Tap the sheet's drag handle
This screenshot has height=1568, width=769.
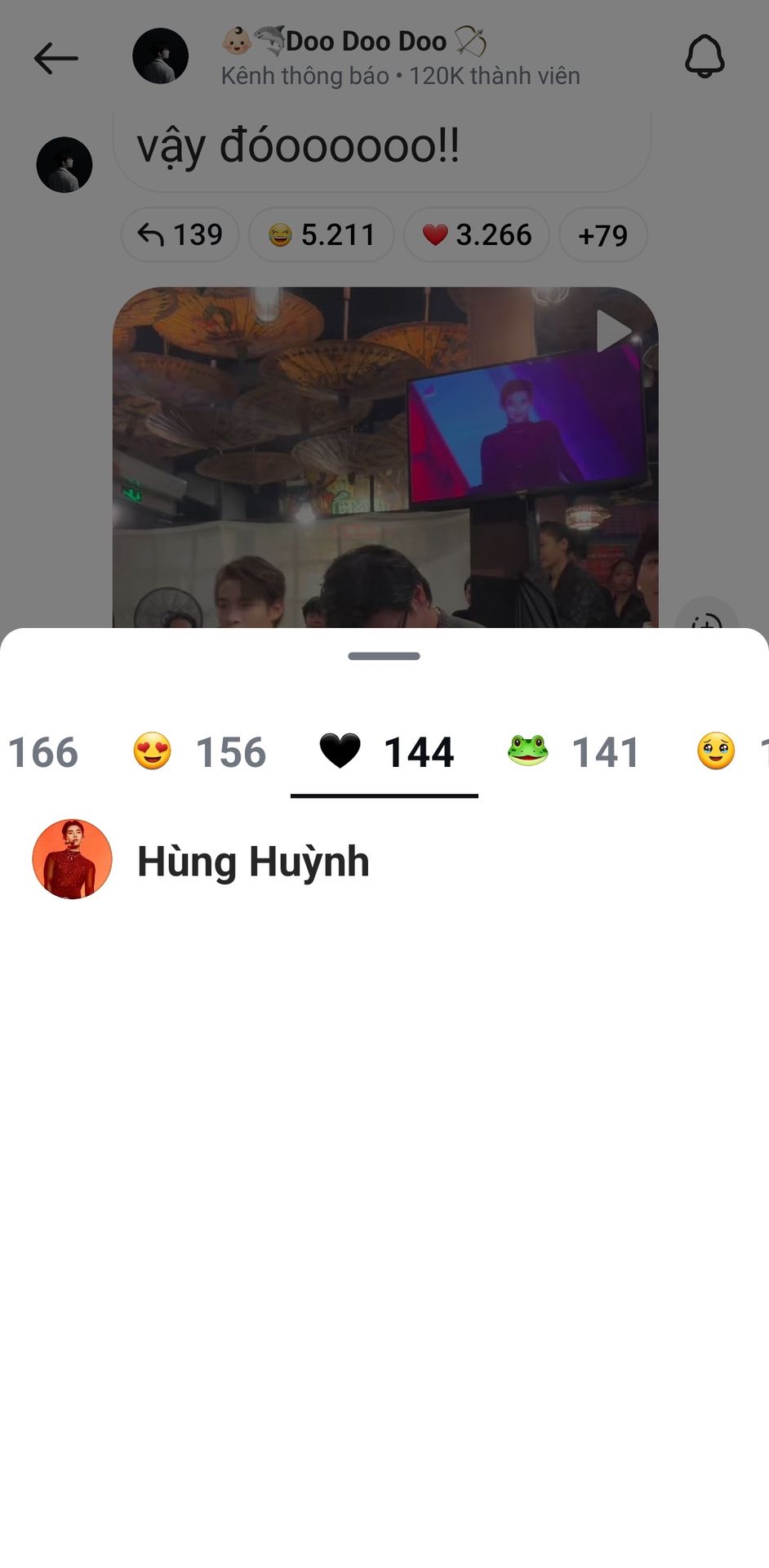tap(384, 656)
